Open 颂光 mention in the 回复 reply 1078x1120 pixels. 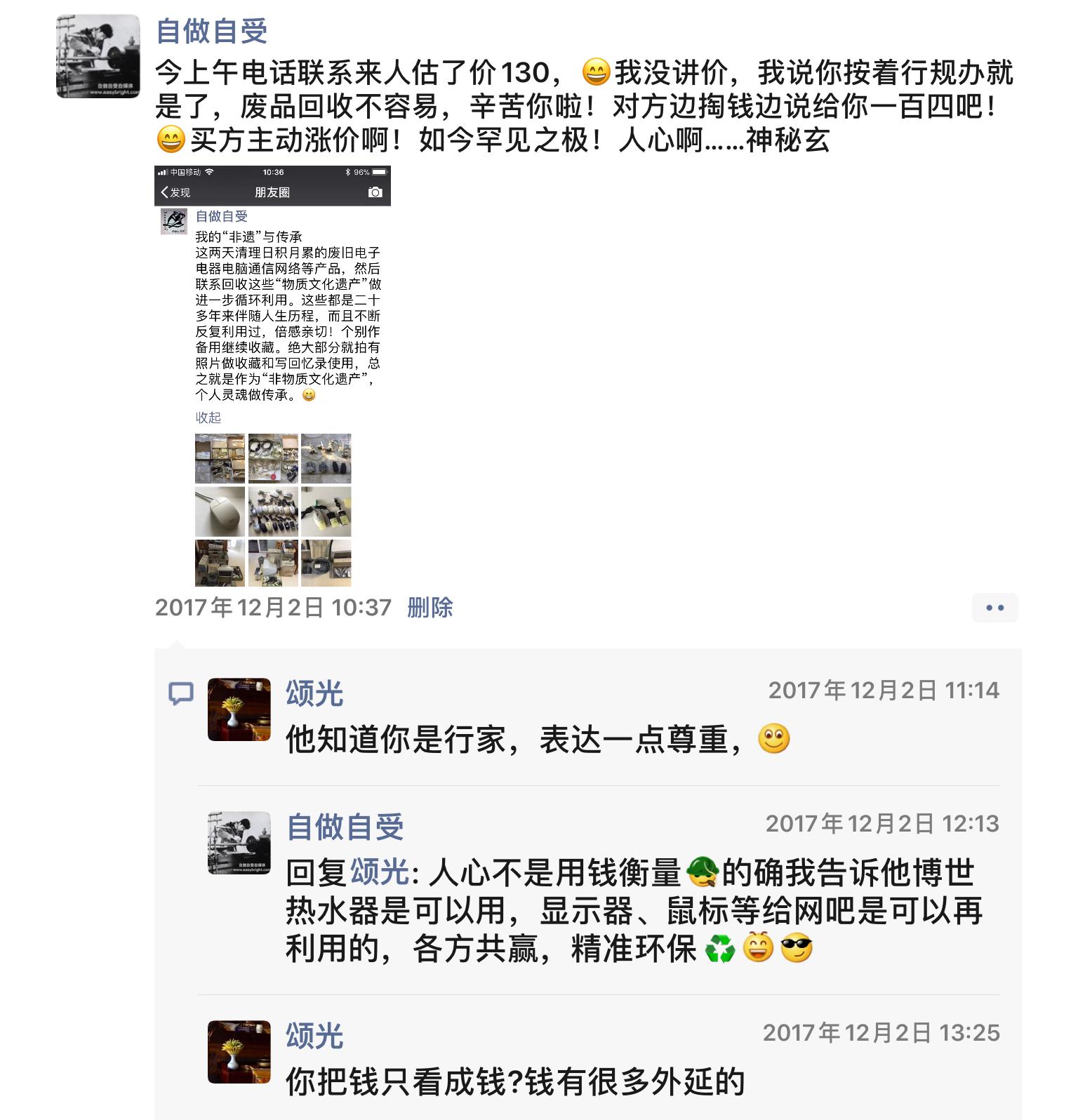(x=379, y=872)
